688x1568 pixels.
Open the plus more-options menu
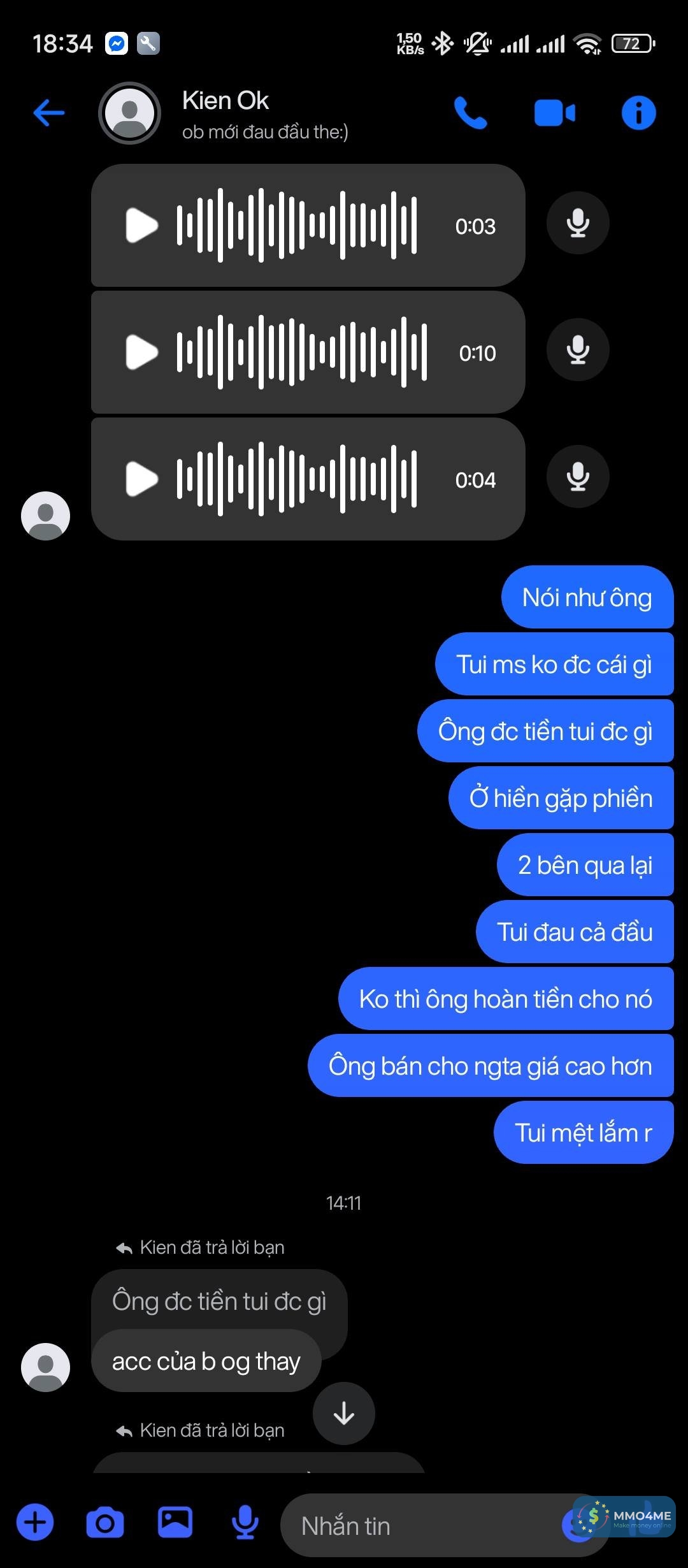(x=35, y=1523)
